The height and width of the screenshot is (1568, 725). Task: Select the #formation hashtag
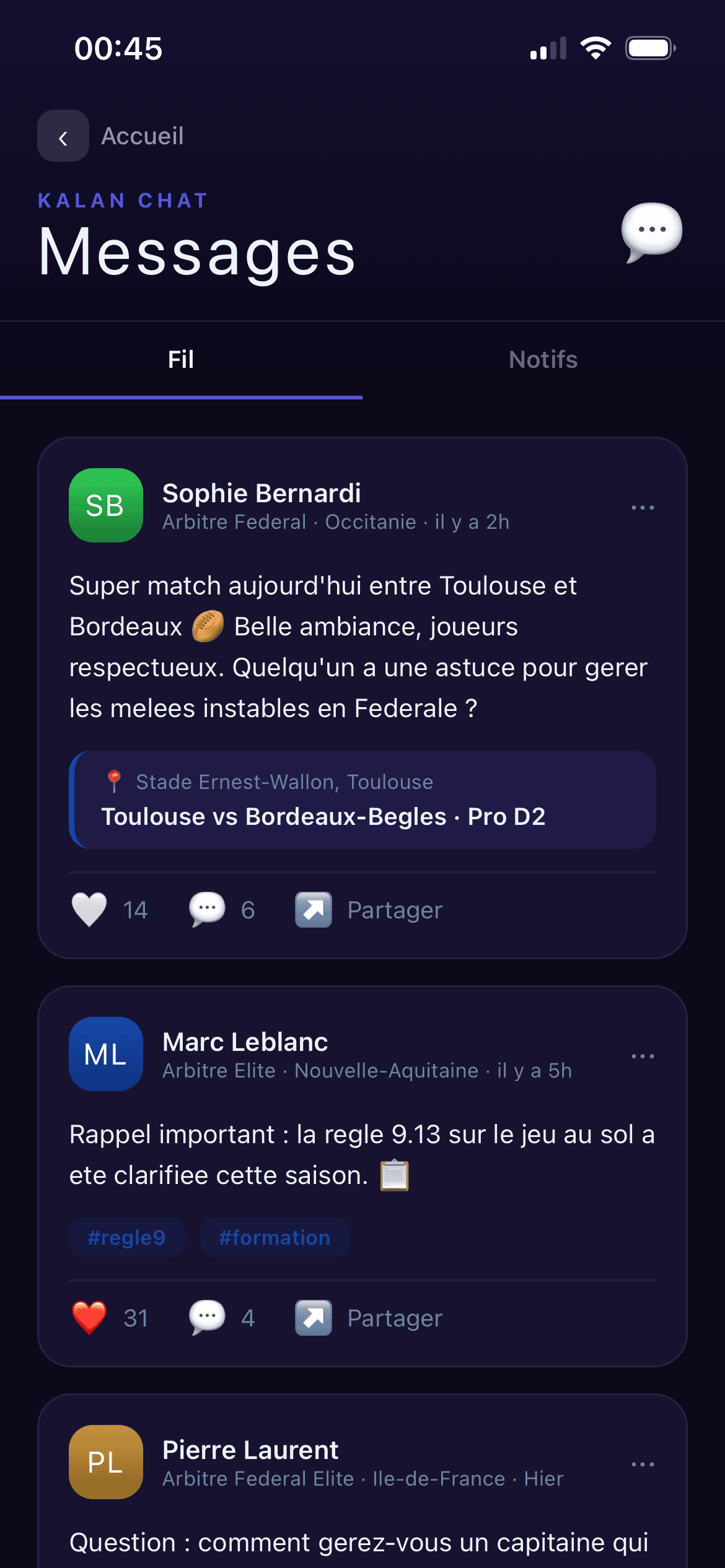(x=275, y=1237)
